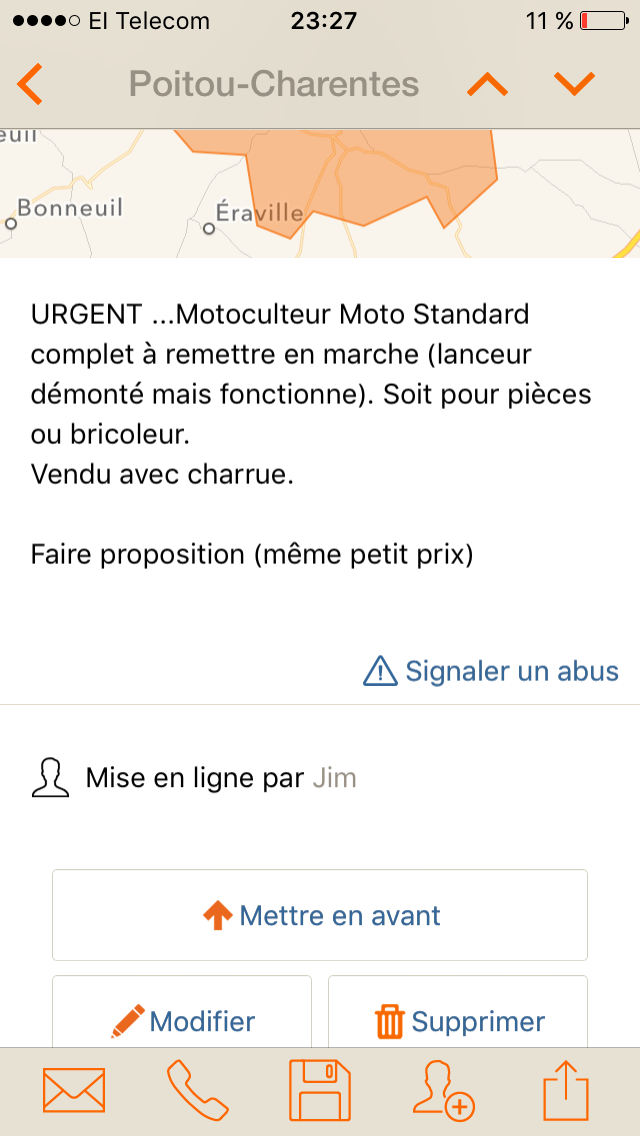Show the next listing with down chevron
The width and height of the screenshot is (640, 1136).
(x=574, y=84)
